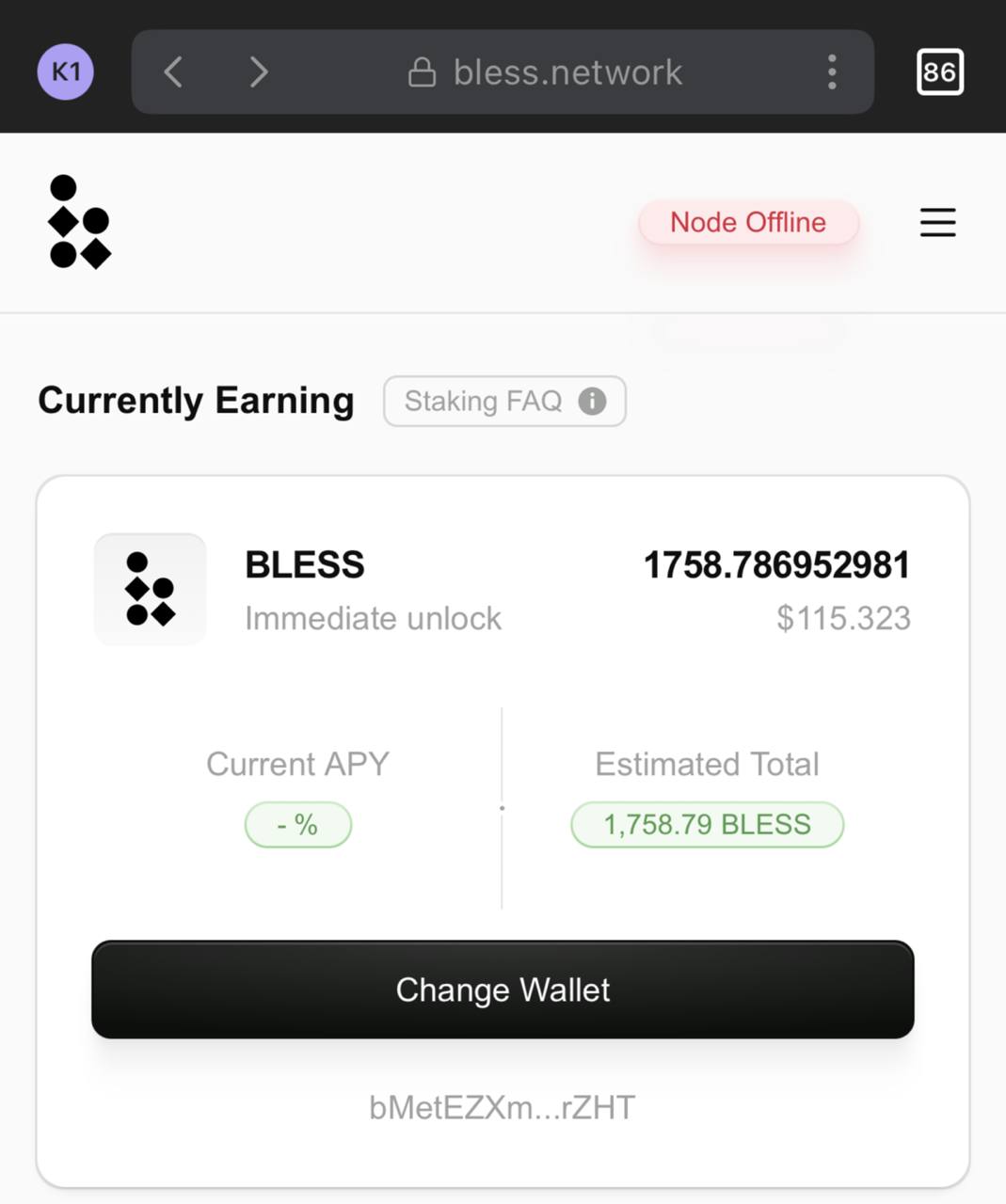Image resolution: width=1006 pixels, height=1204 pixels.
Task: View the 86 open tabs
Action: 939,71
